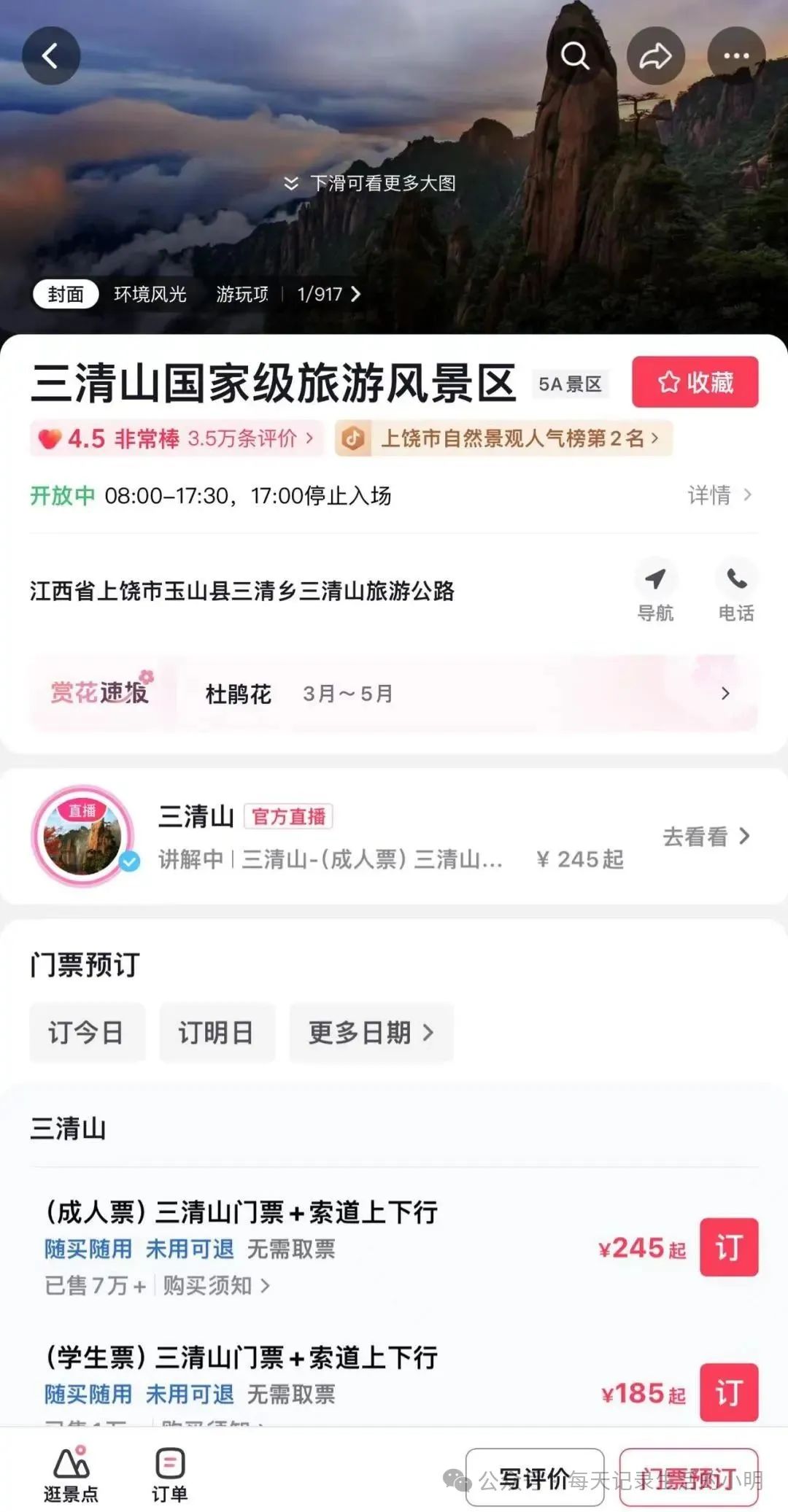
Task: Tap the 4.5 rating reviews link
Action: coord(175,436)
